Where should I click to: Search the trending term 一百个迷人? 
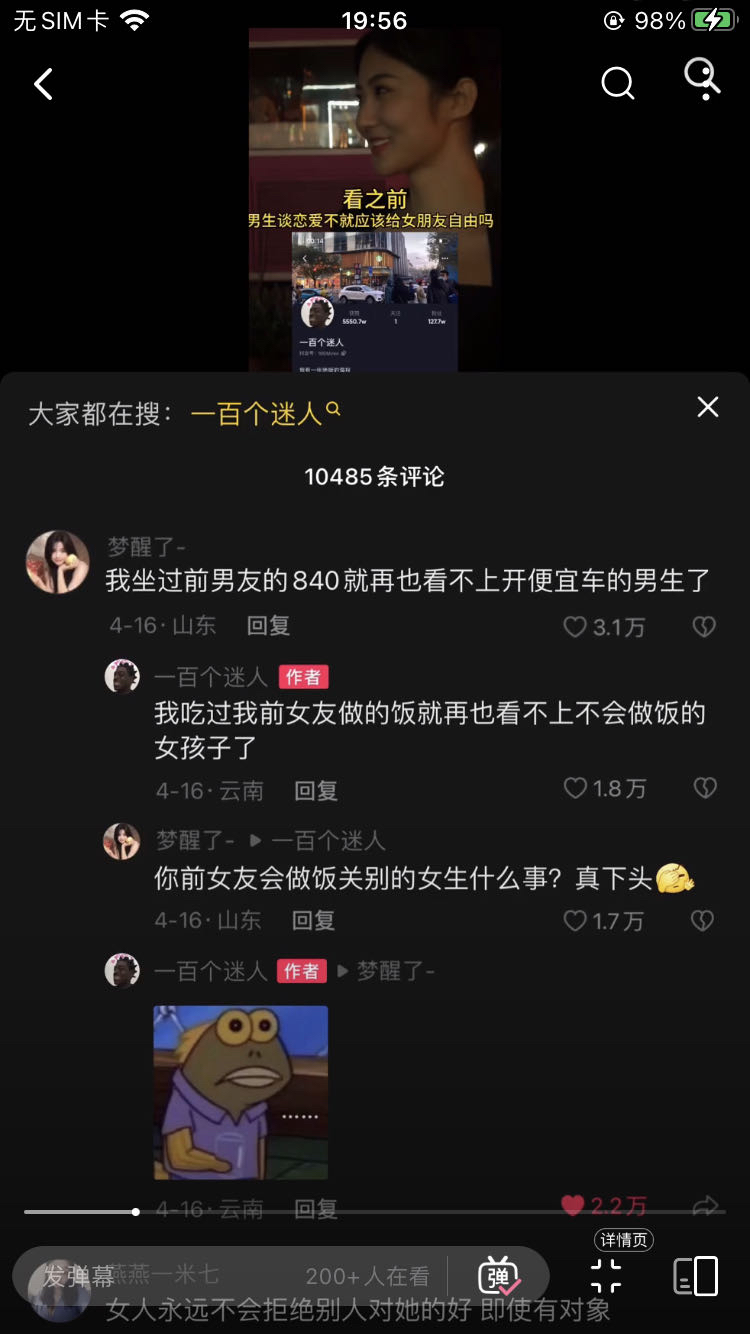[265, 413]
